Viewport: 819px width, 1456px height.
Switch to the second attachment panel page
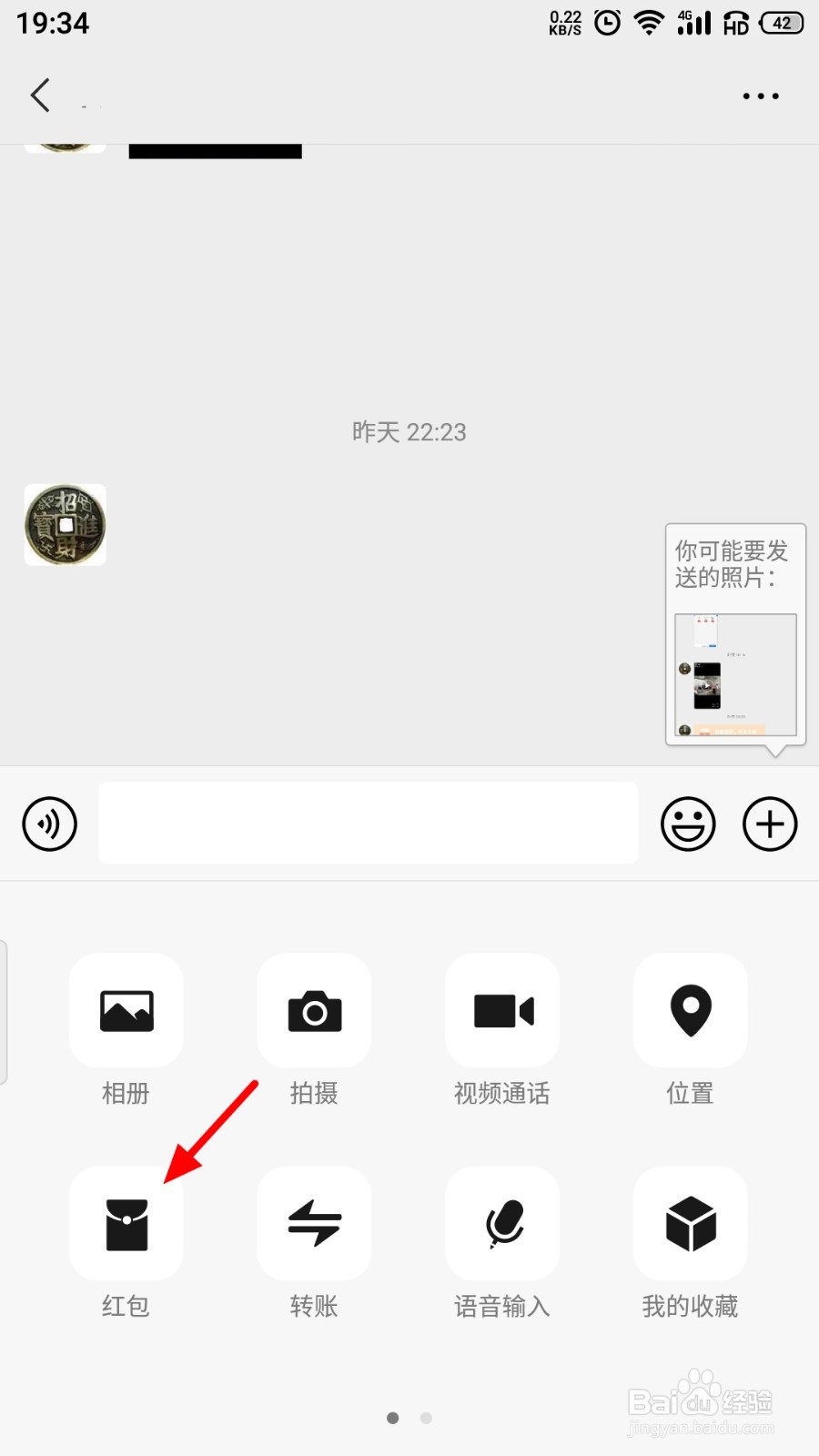(426, 1417)
